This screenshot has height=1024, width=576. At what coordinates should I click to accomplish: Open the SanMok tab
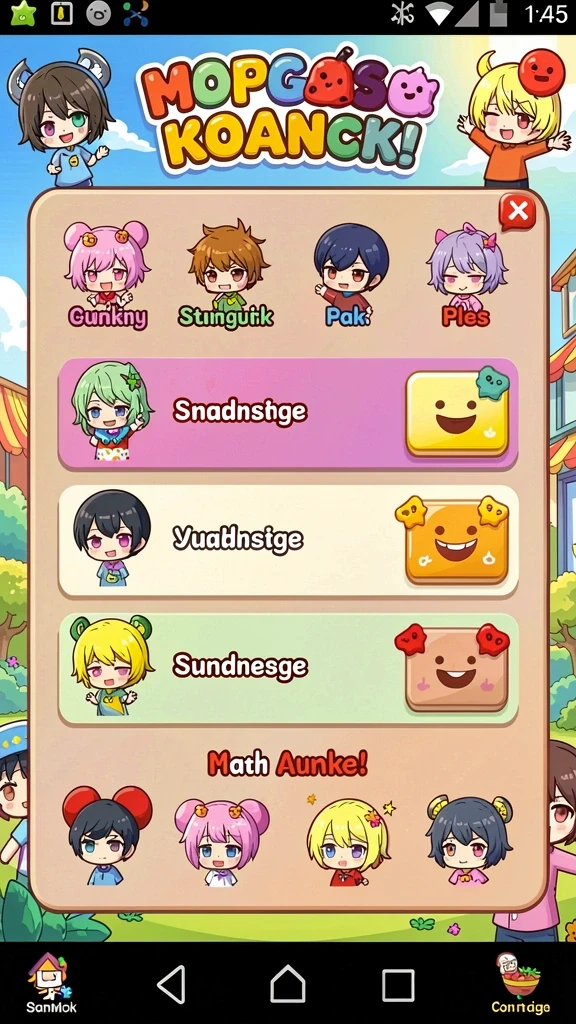point(52,982)
